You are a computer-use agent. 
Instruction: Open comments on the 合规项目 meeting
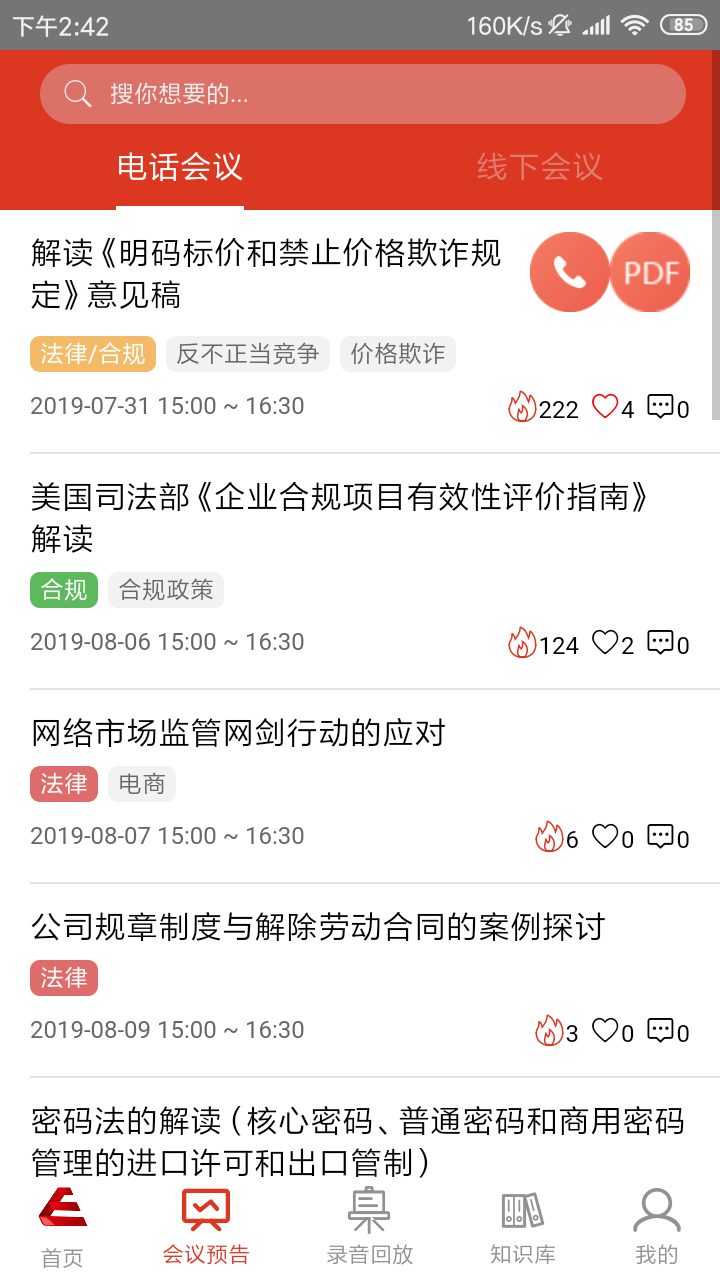[662, 643]
